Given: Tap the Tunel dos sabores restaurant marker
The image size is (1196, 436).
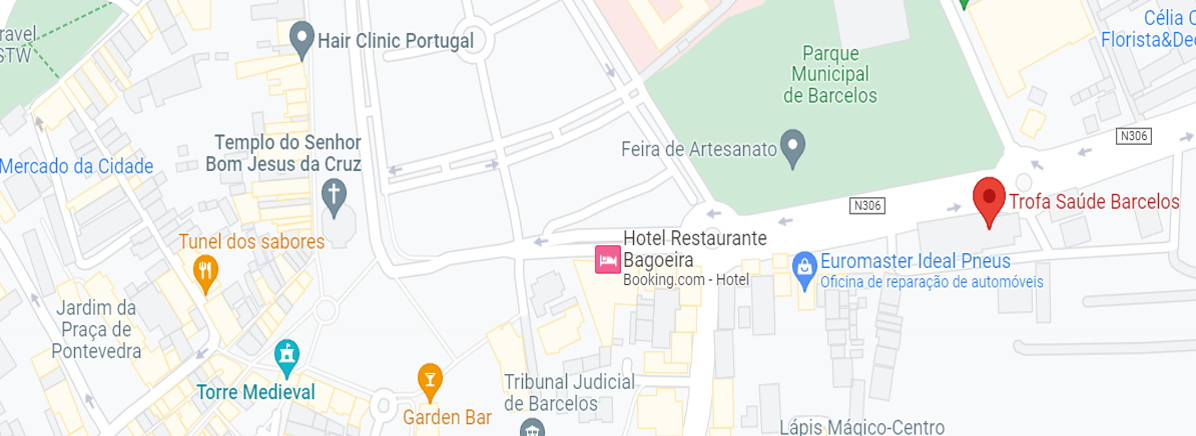Looking at the screenshot, I should (206, 271).
